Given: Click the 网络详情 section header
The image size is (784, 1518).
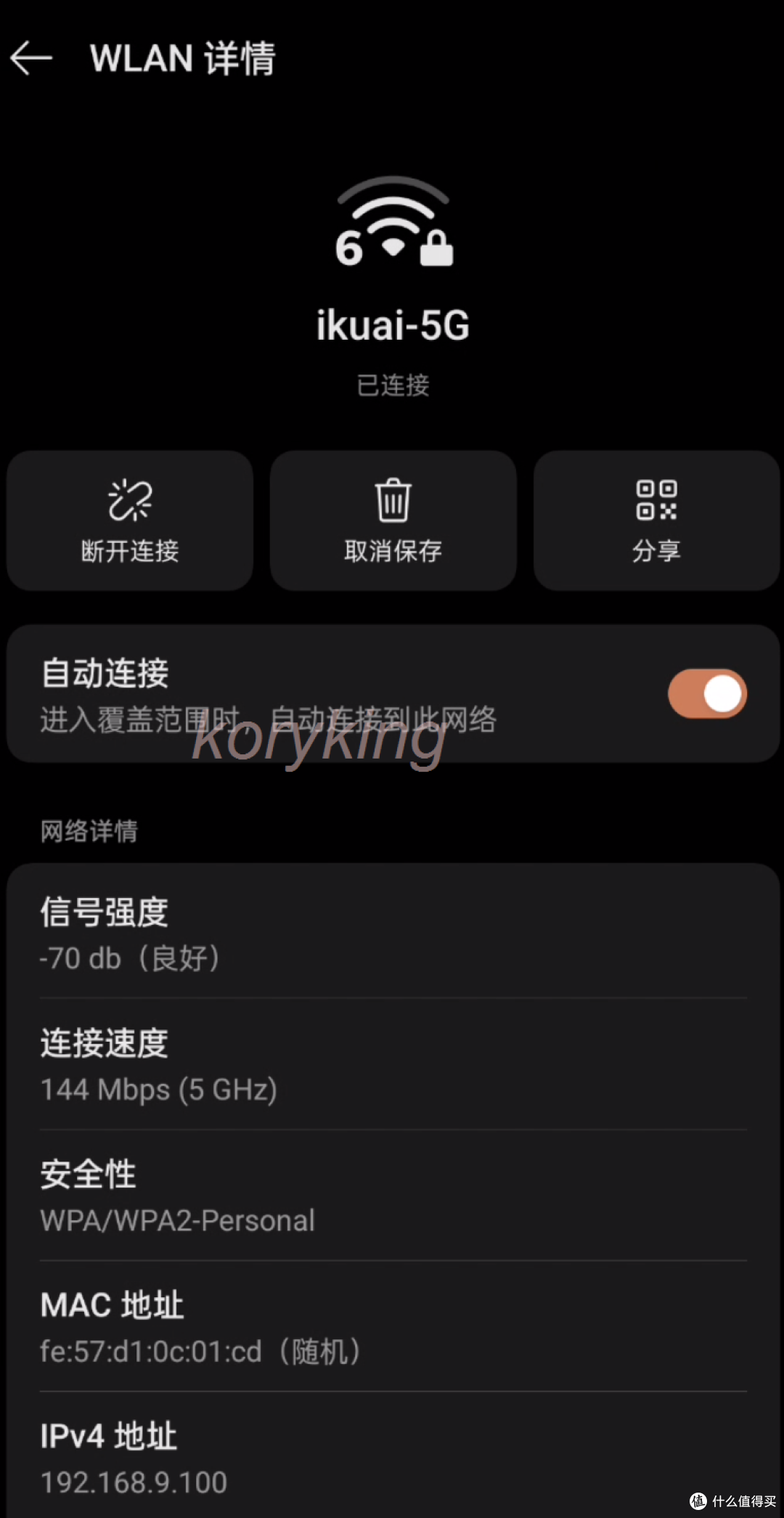Looking at the screenshot, I should tap(89, 830).
